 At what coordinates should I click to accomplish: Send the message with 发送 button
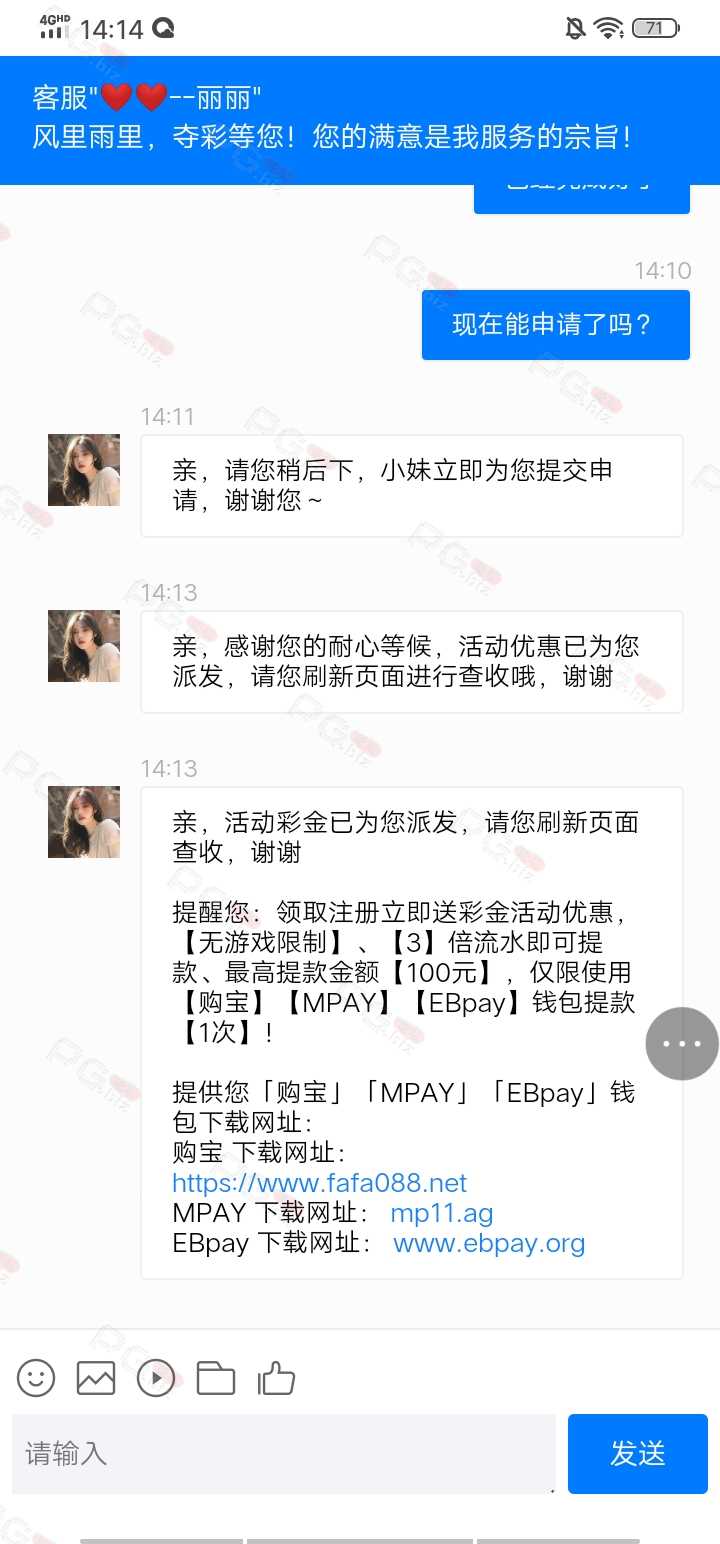[637, 1453]
